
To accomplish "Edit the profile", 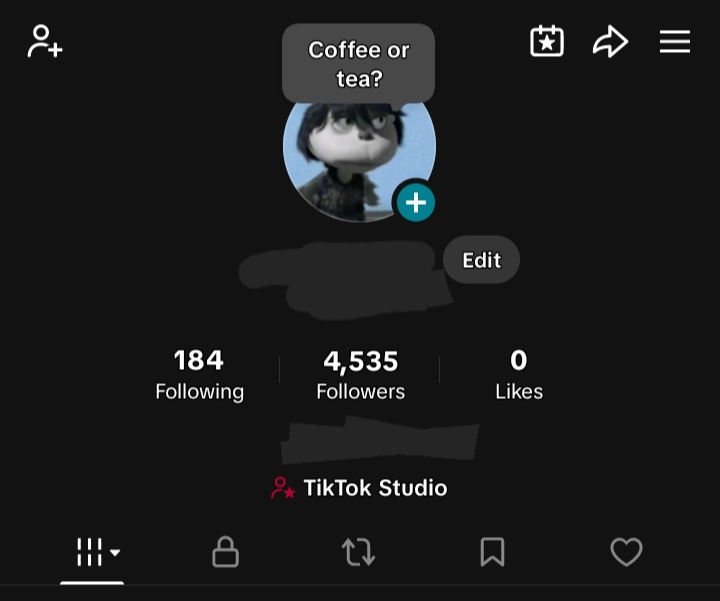I will pyautogui.click(x=481, y=260).
